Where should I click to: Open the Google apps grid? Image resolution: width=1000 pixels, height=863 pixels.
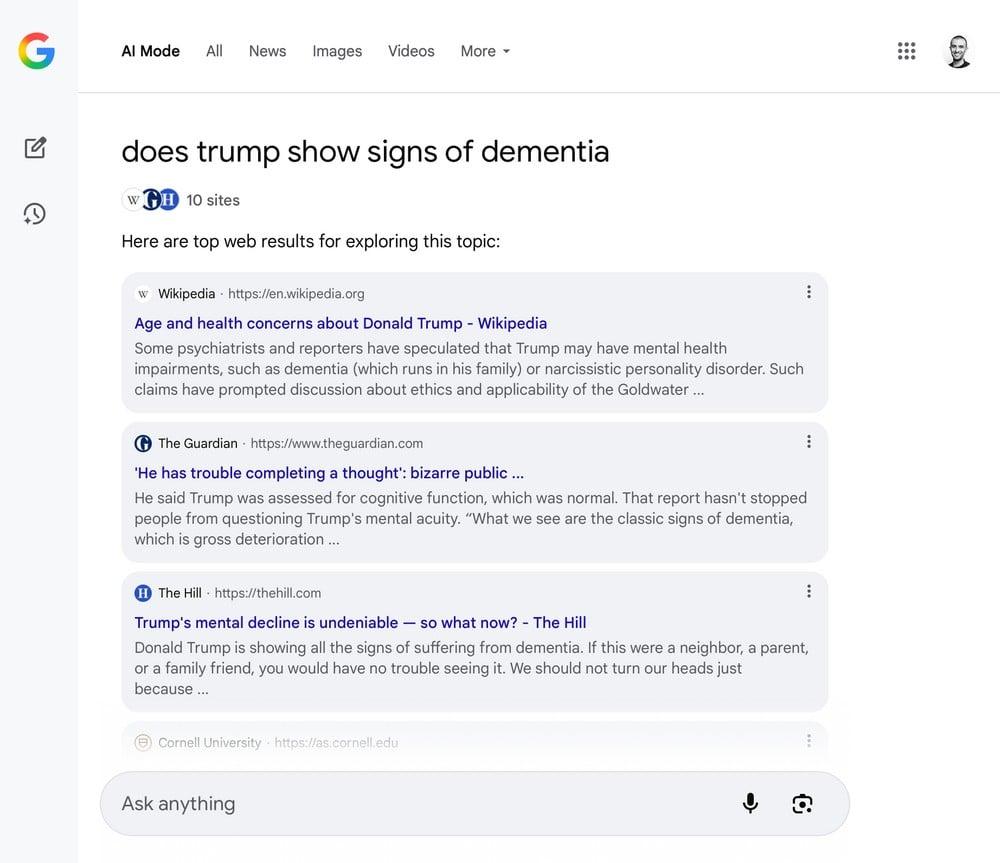click(x=907, y=51)
